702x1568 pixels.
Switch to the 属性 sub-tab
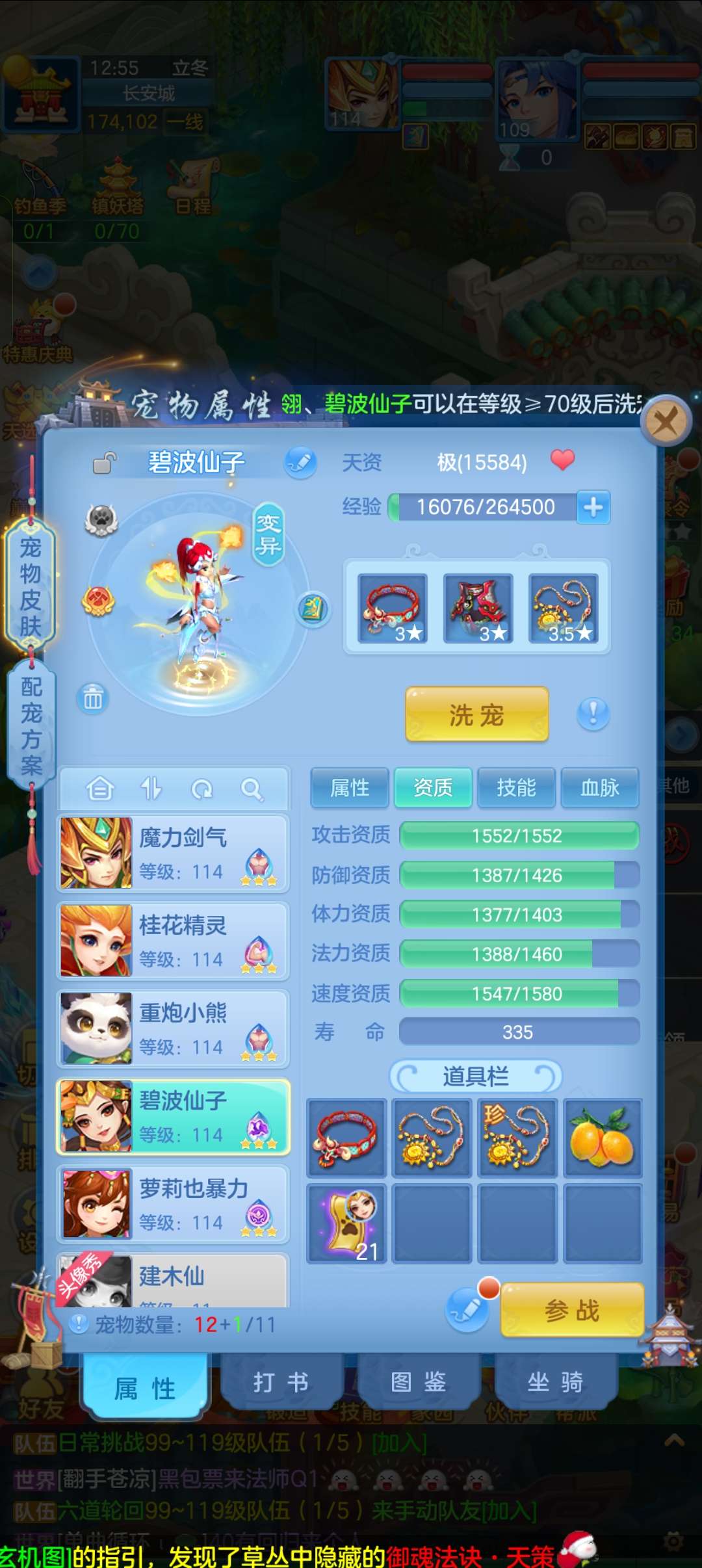tap(350, 788)
